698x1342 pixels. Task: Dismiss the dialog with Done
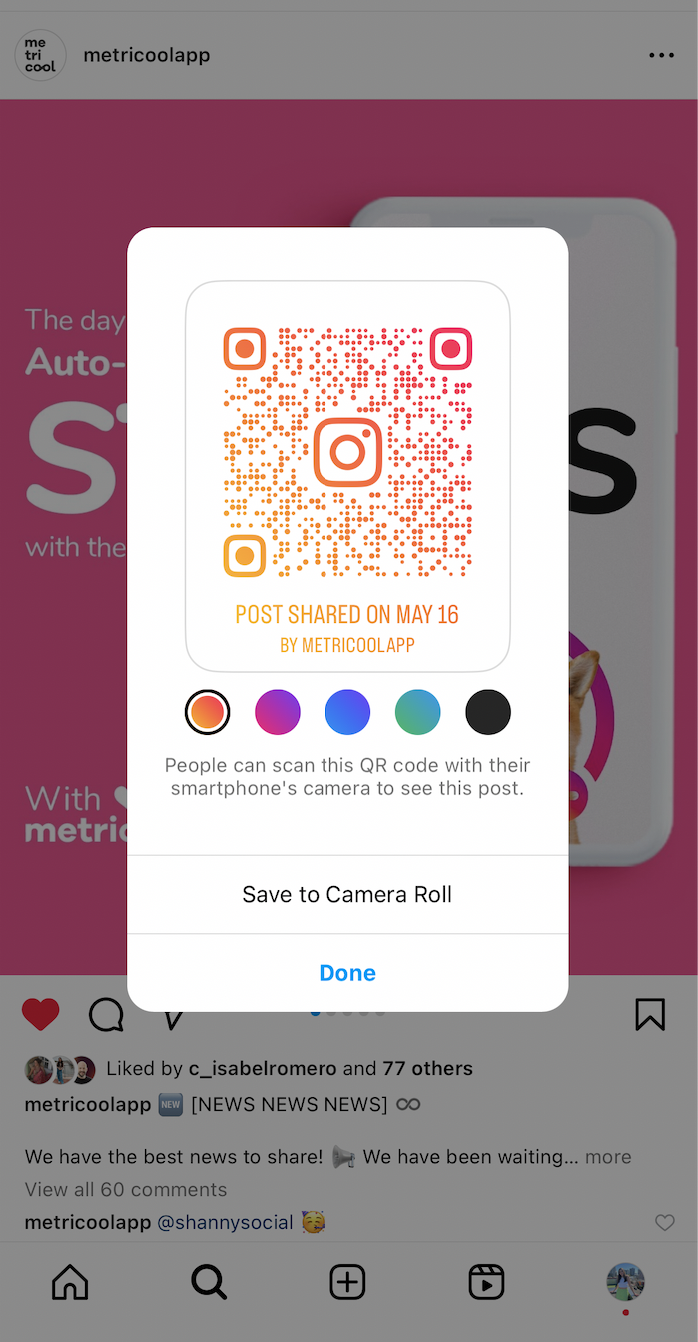point(347,973)
